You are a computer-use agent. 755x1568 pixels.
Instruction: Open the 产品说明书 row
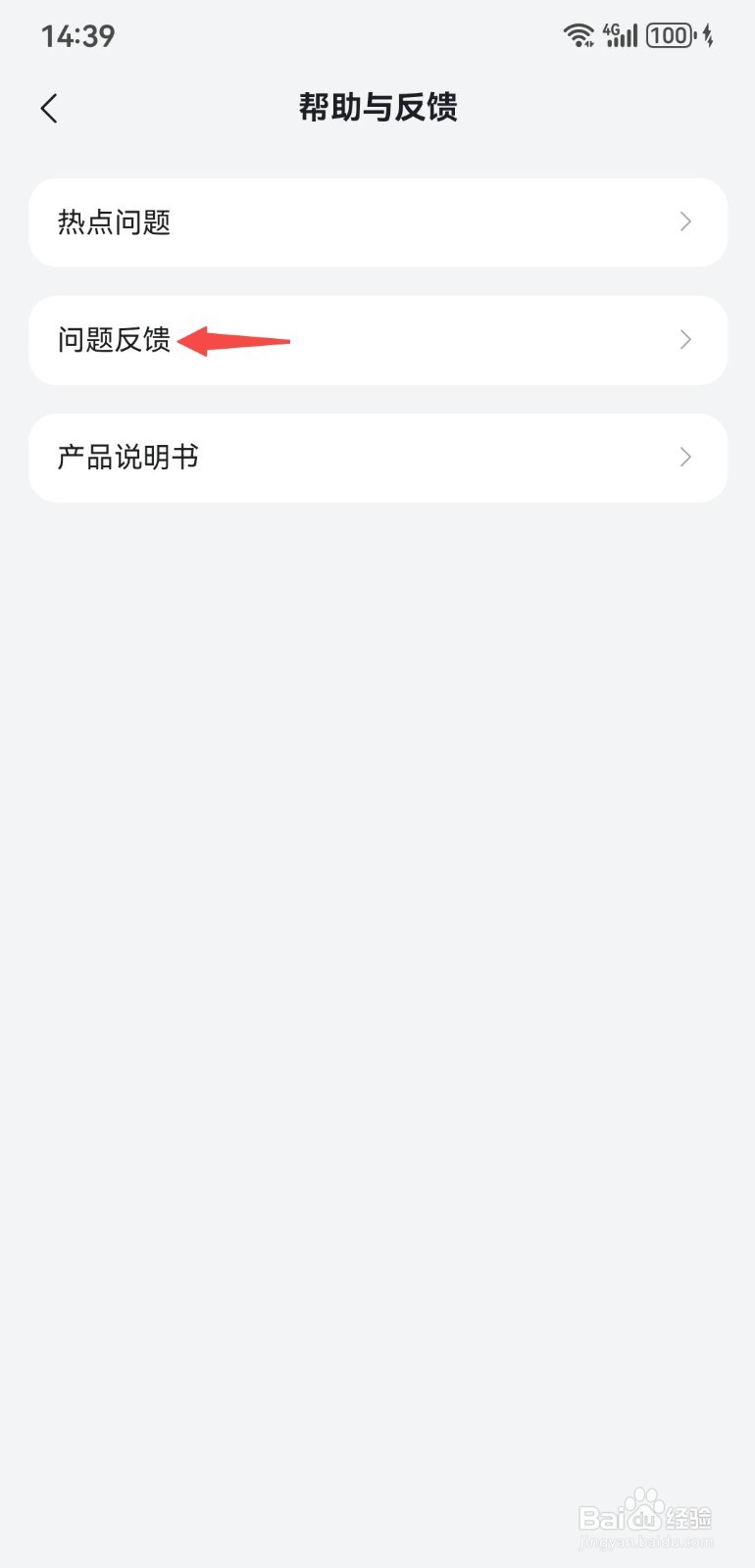click(377, 458)
